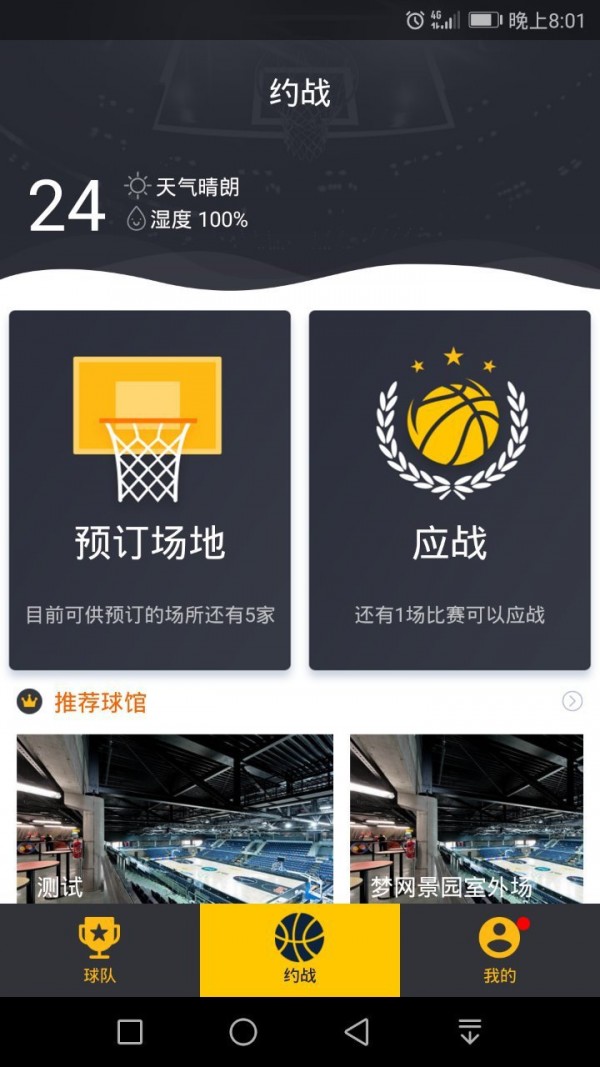Screen dimensions: 600x1067
Task: Open the 预订场地 card
Action: 150,490
